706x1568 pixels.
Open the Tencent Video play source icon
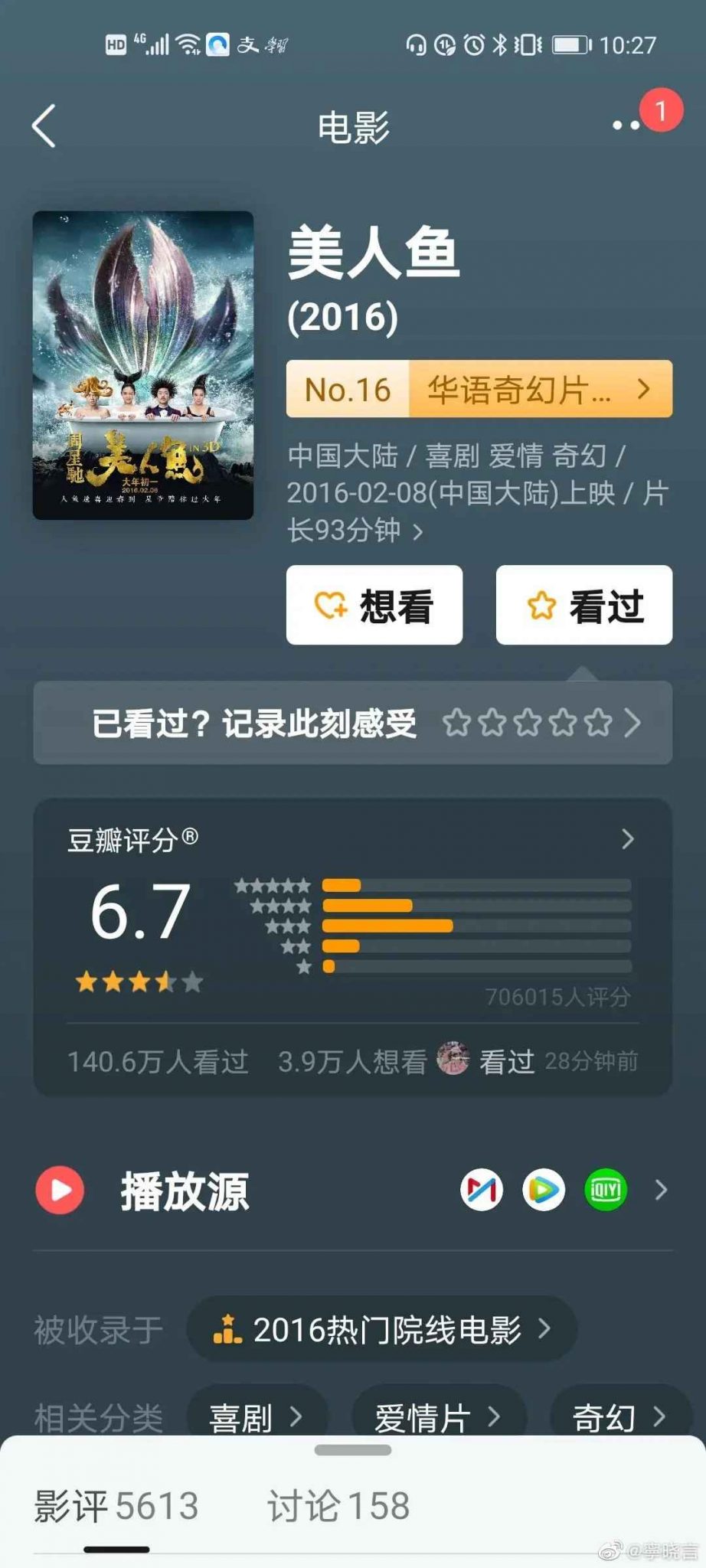click(x=545, y=1189)
